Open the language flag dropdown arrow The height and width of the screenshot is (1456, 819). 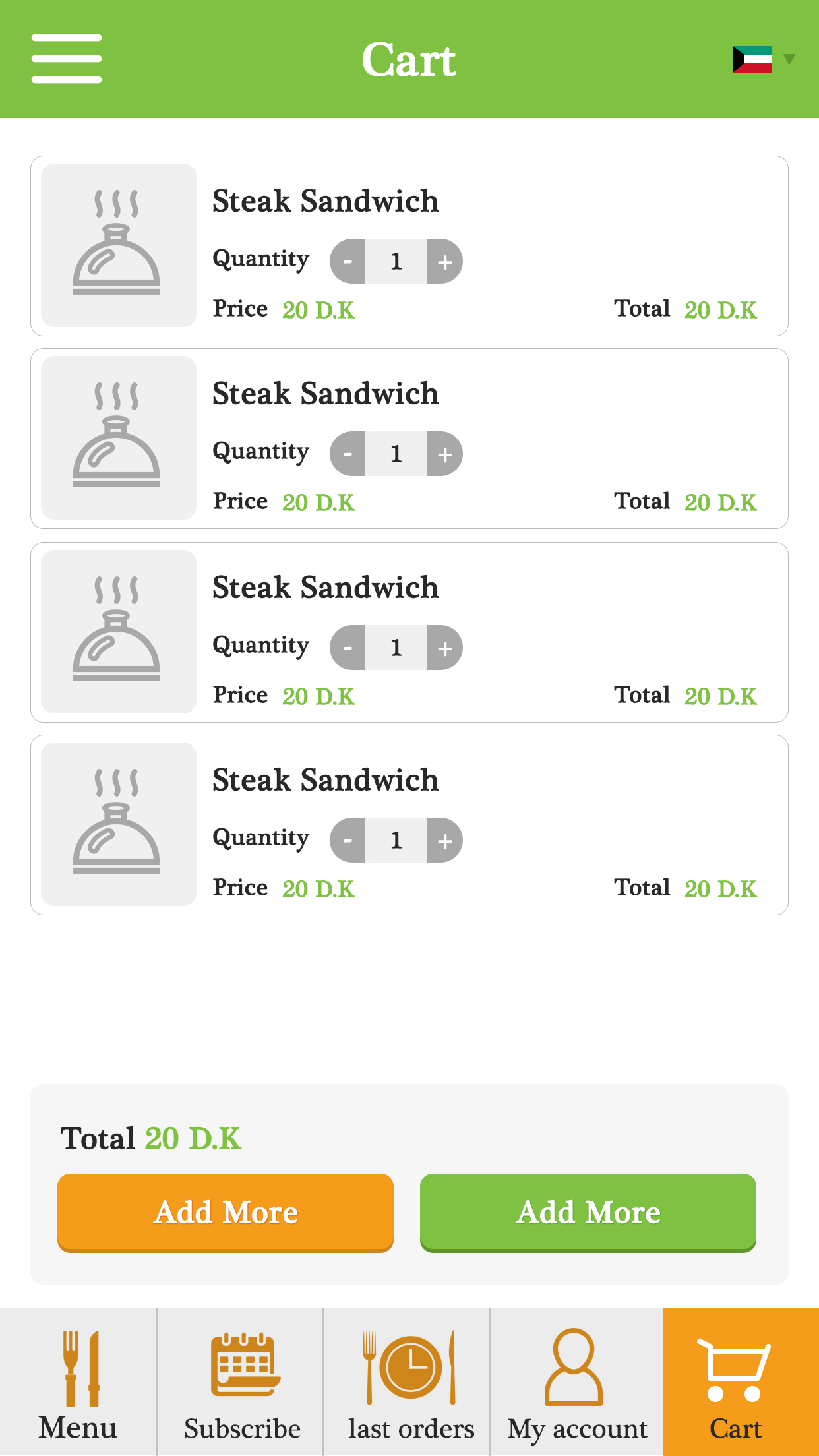tap(789, 59)
